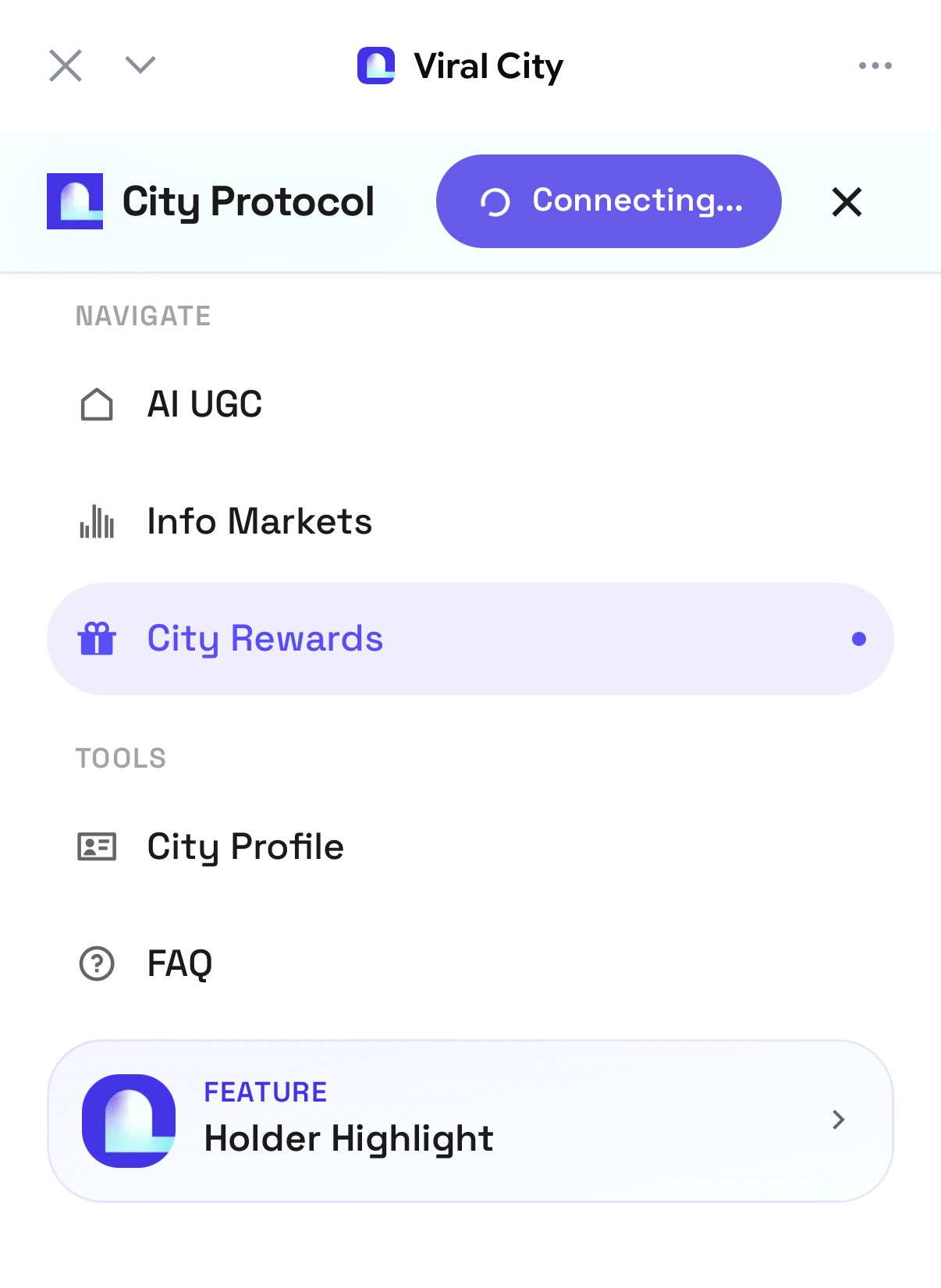
Task: Tap the Connecting wallet button
Action: (x=609, y=201)
